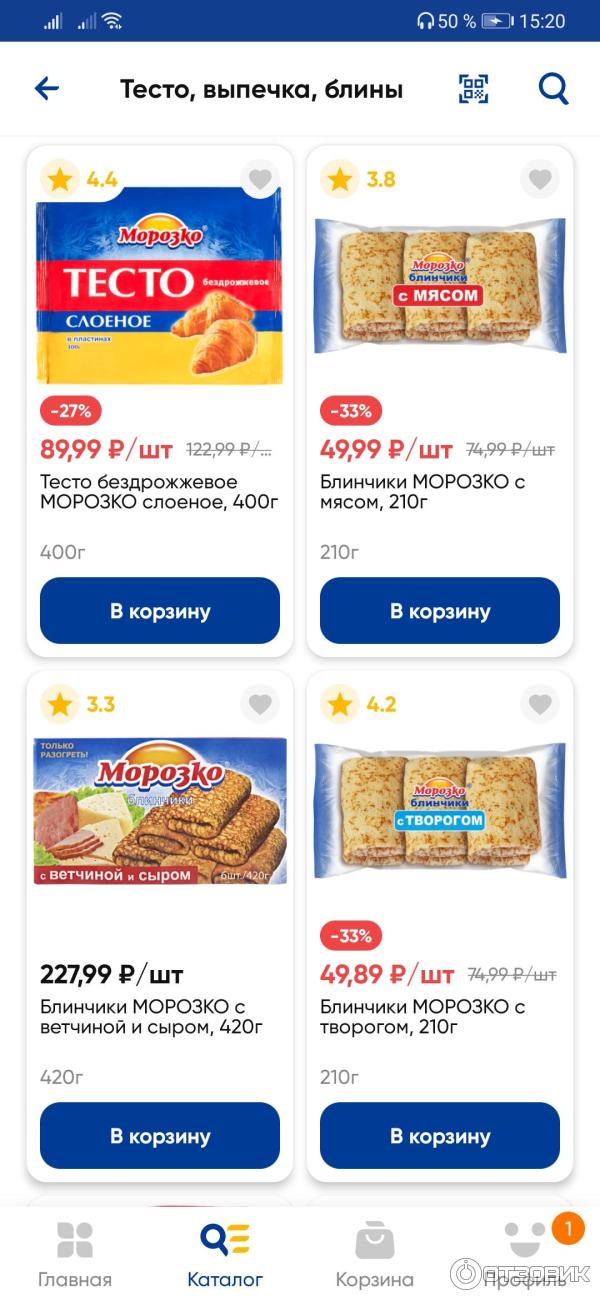This screenshot has width=600, height=1300.
Task: View Блинчики с творогом product details
Action: [440, 812]
